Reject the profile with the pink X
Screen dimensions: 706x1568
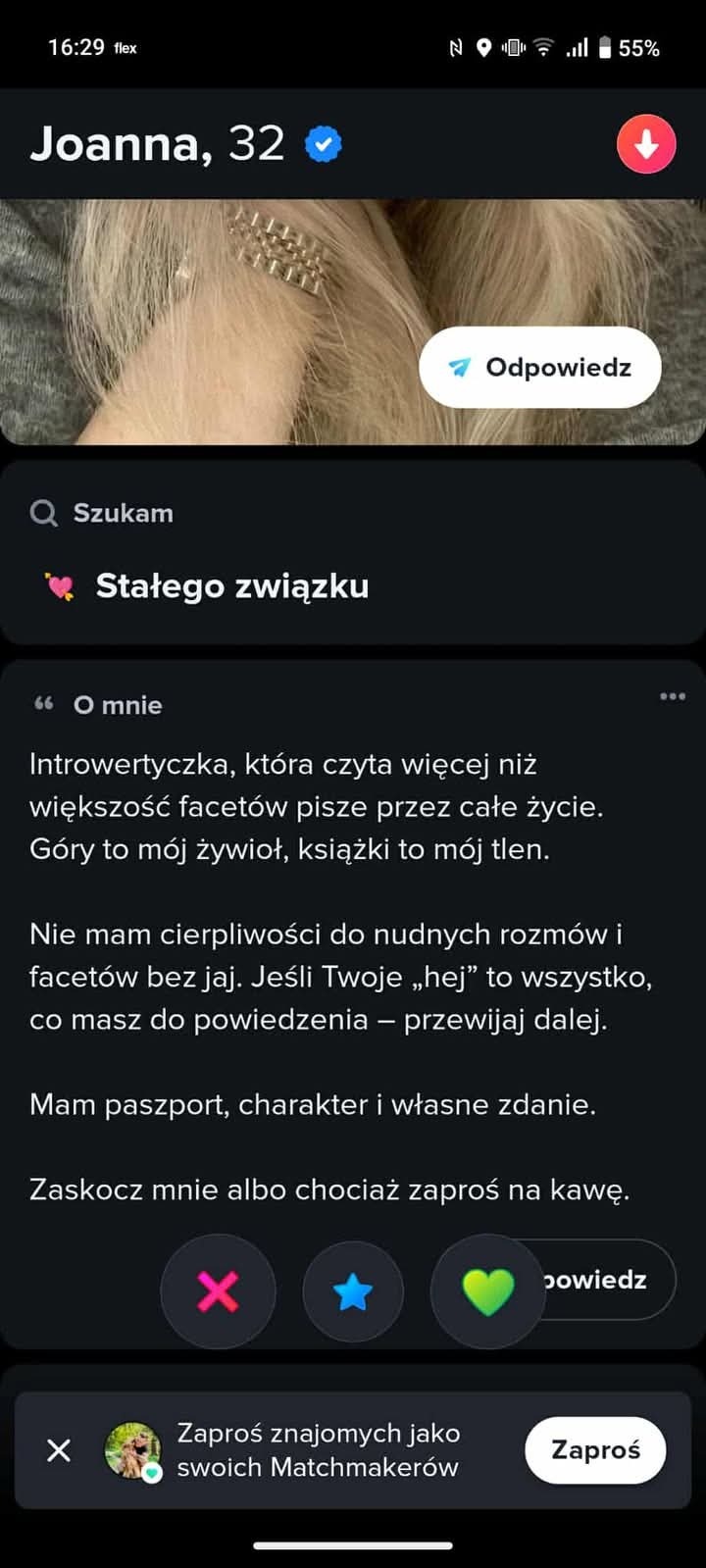218,1290
